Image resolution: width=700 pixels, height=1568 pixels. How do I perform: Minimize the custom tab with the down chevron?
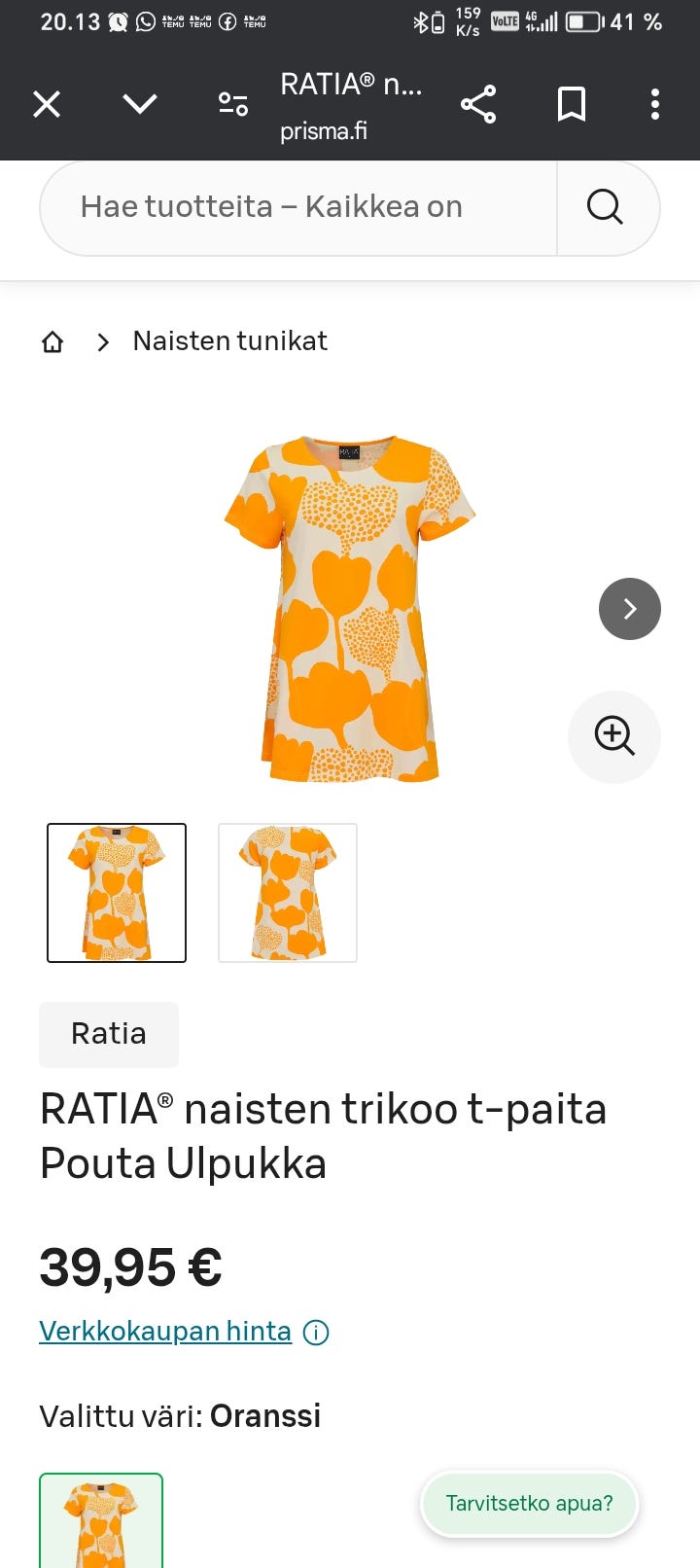[x=140, y=104]
